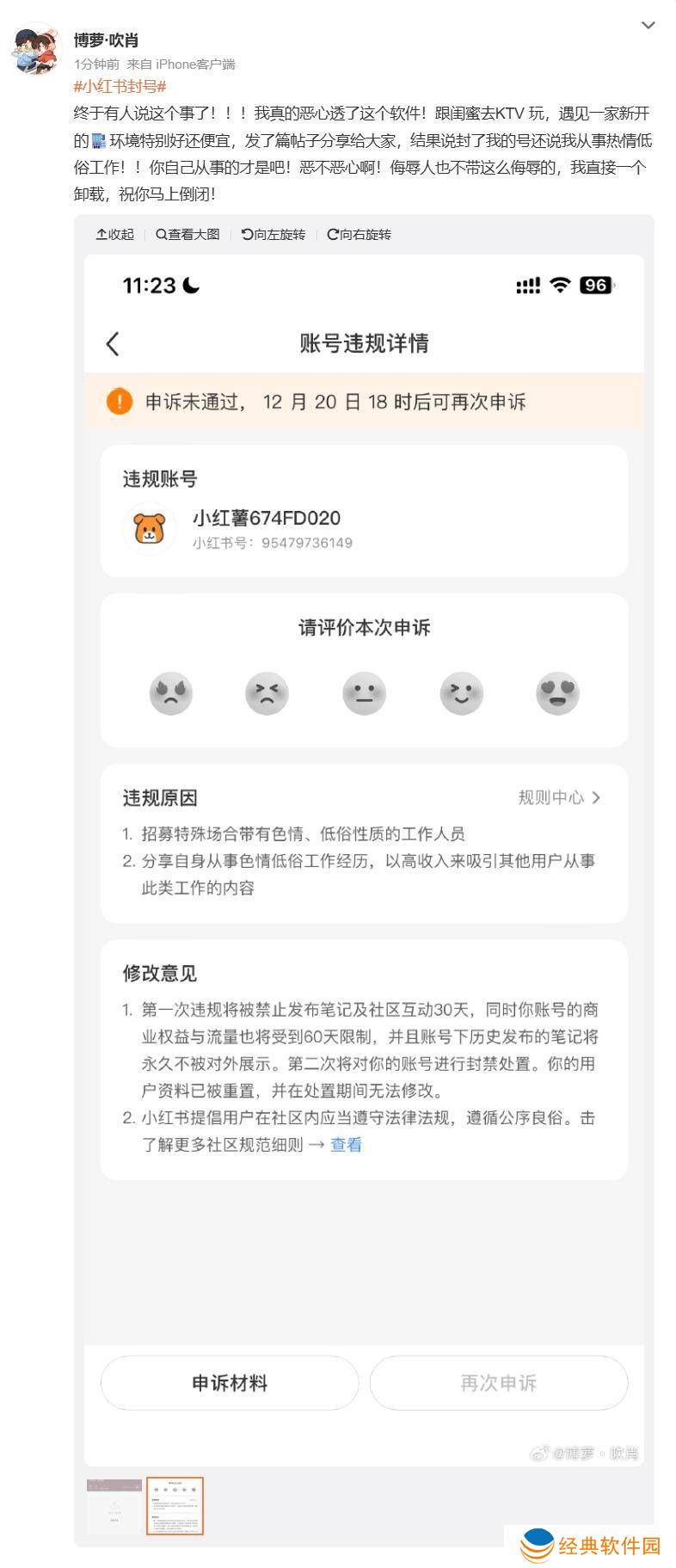Image resolution: width=676 pixels, height=1568 pixels.
Task: Select the highlighted second image thumbnail
Action: coord(175,1506)
